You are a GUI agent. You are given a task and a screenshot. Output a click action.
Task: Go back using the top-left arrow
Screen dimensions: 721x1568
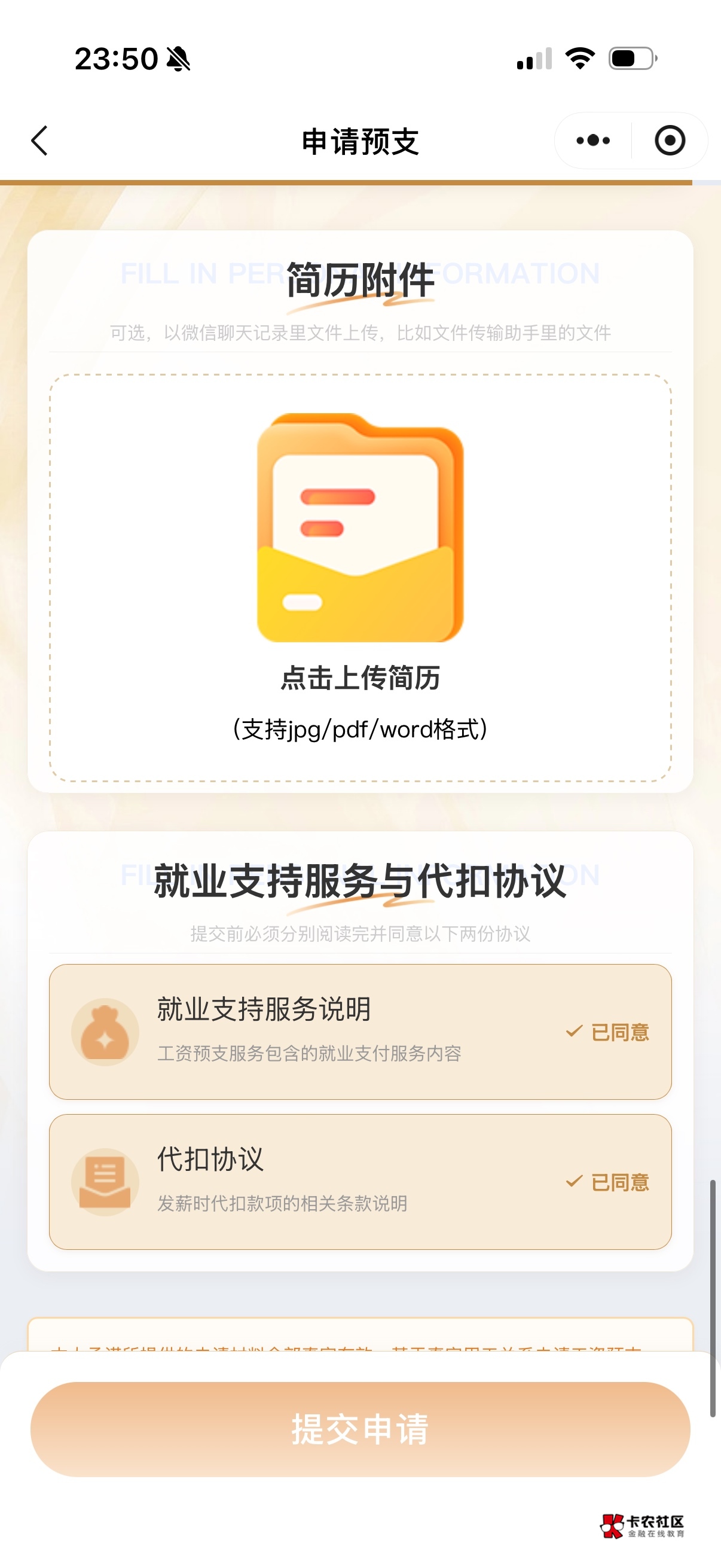click(x=39, y=141)
